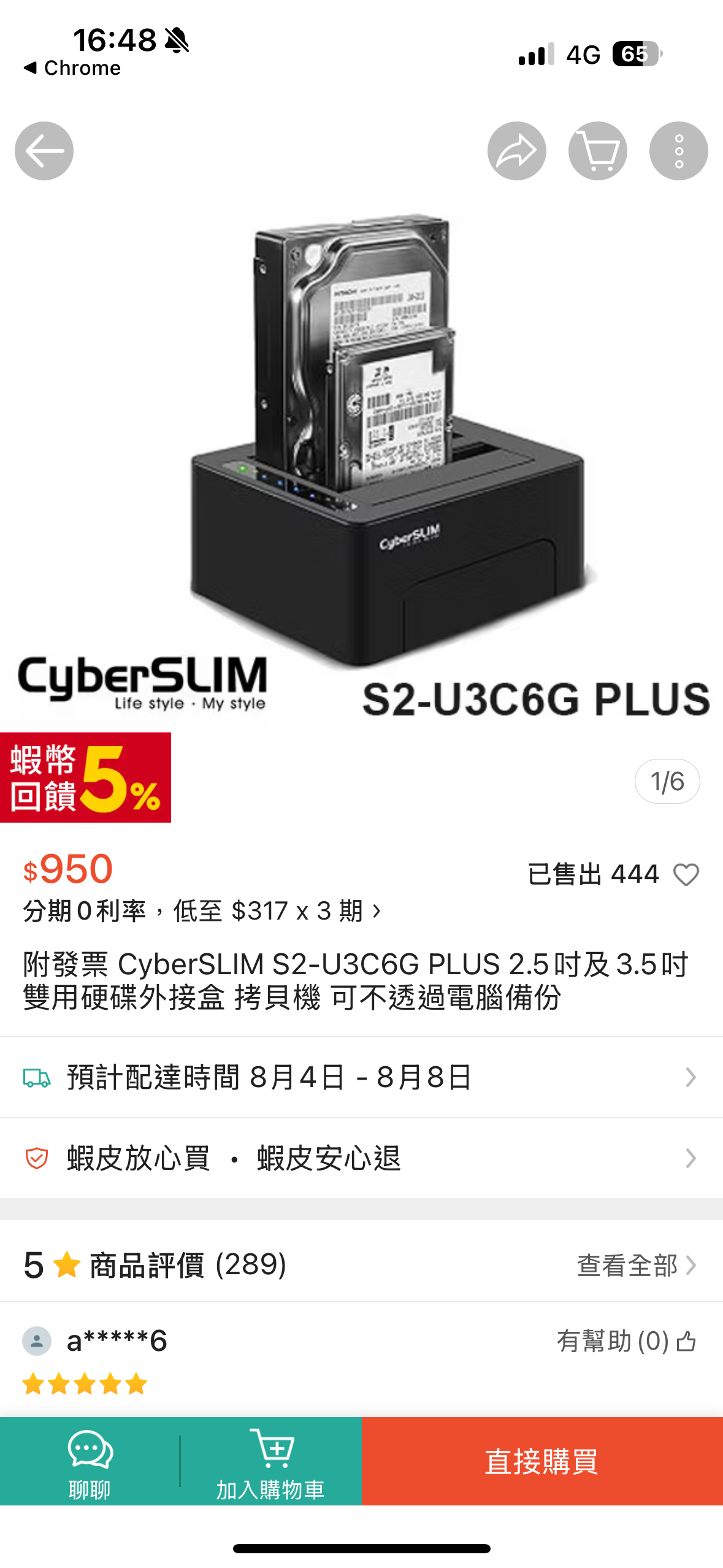Buy now with 直接購買
This screenshot has height=1568, width=723.
[x=542, y=1461]
